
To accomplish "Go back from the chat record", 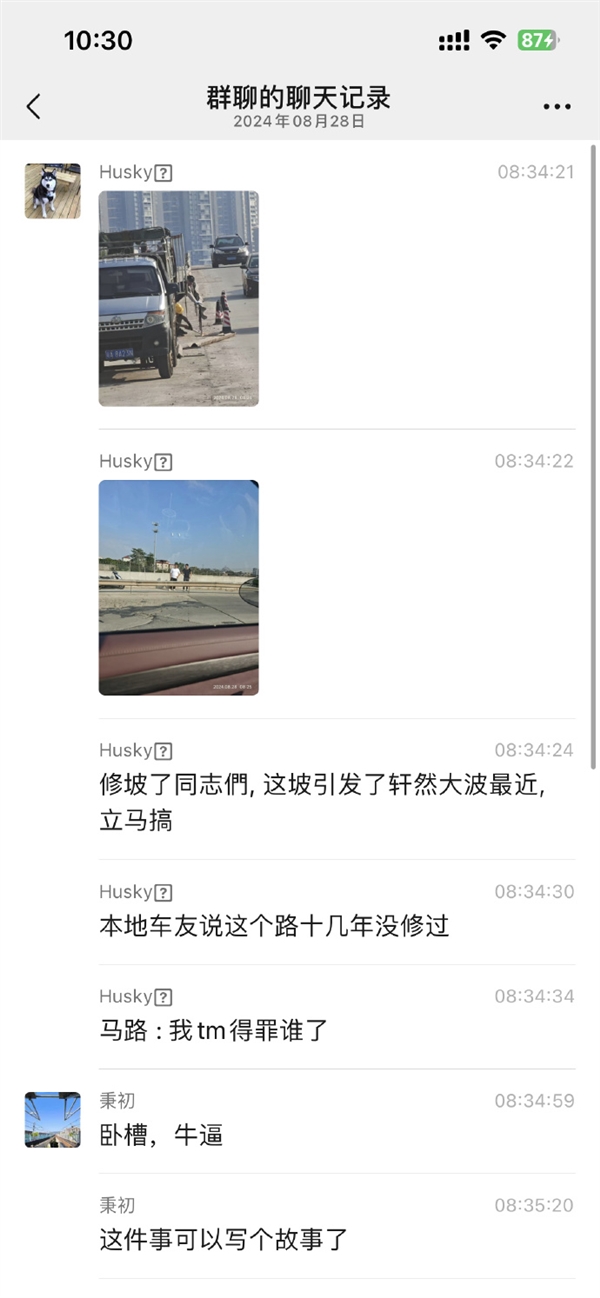I will [x=34, y=107].
